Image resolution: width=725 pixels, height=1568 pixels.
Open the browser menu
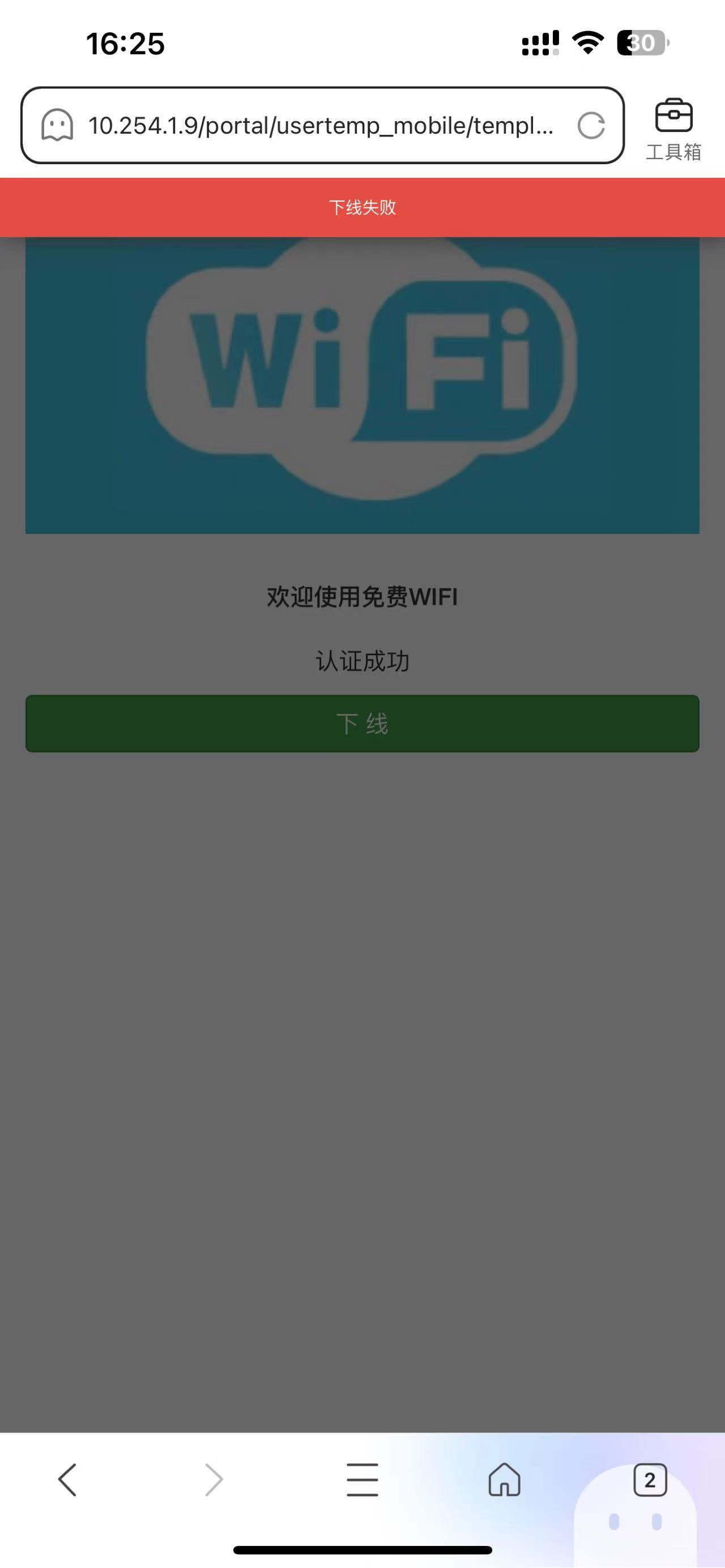(362, 1480)
